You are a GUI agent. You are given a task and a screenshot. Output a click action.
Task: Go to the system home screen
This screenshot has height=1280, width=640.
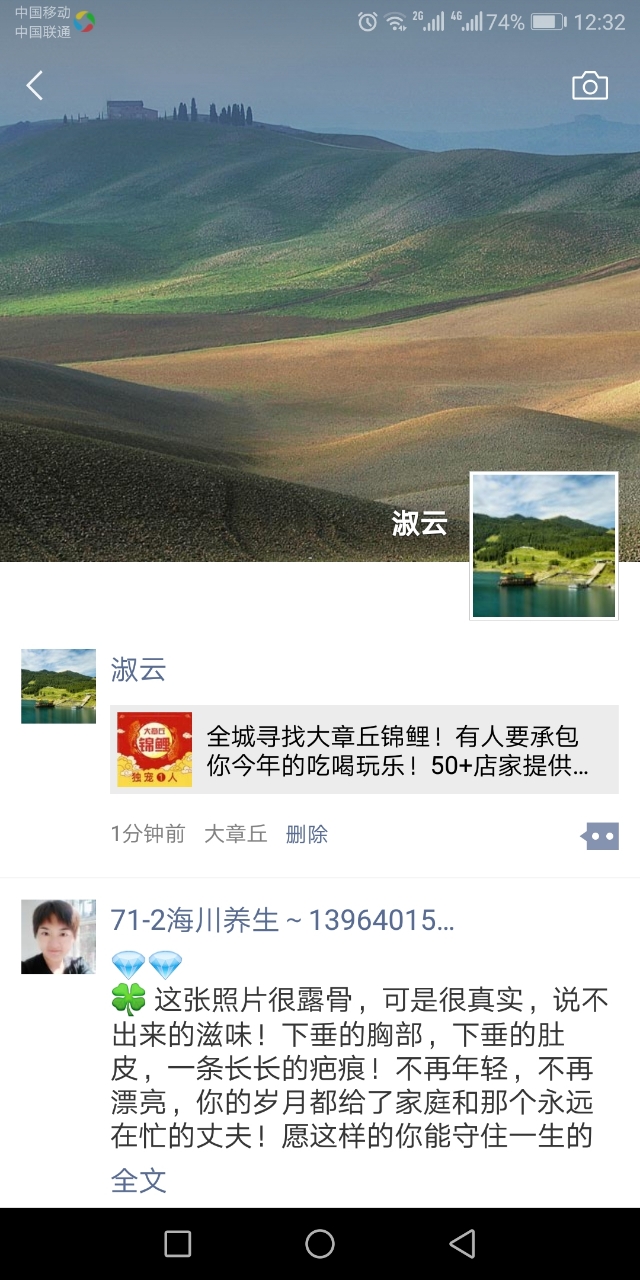pyautogui.click(x=320, y=1243)
